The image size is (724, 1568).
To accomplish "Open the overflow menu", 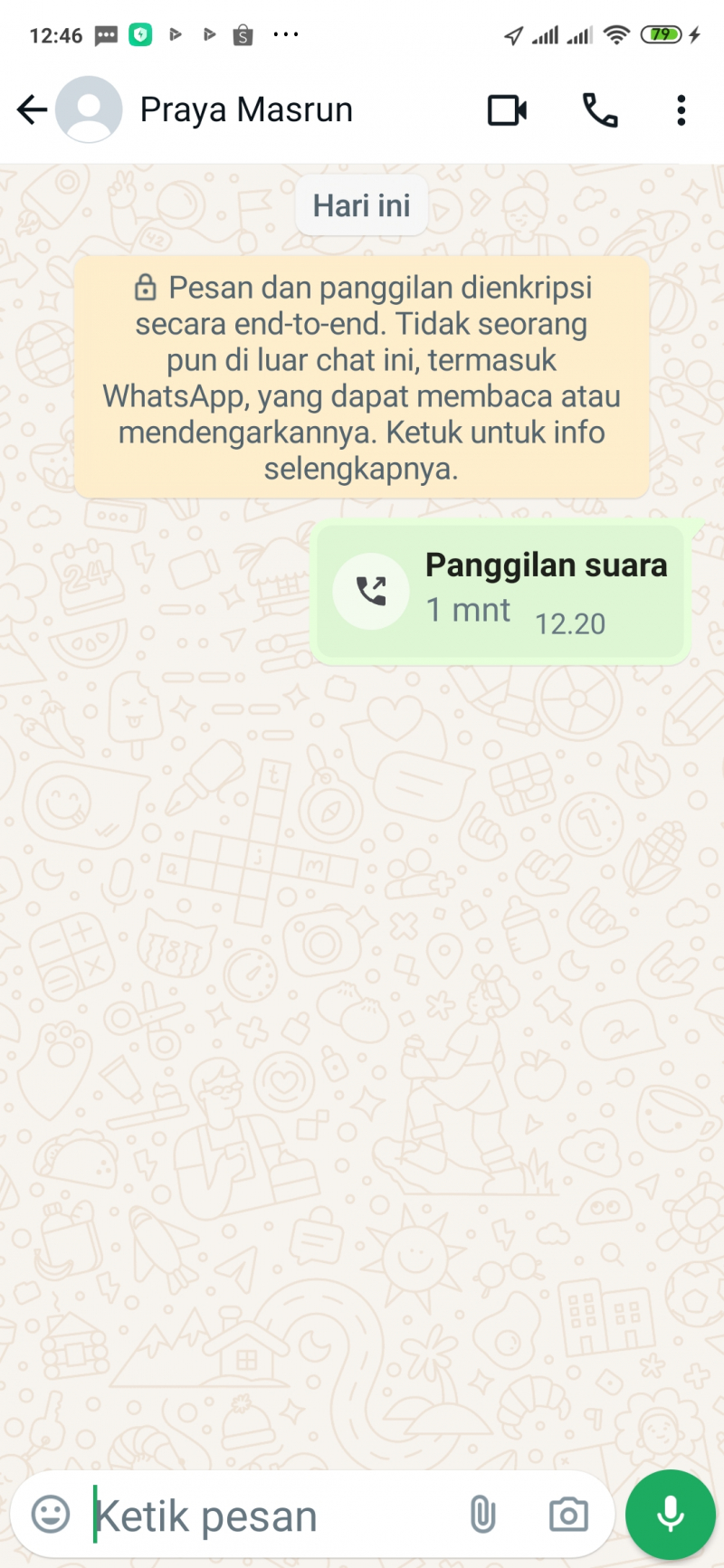I will click(681, 110).
